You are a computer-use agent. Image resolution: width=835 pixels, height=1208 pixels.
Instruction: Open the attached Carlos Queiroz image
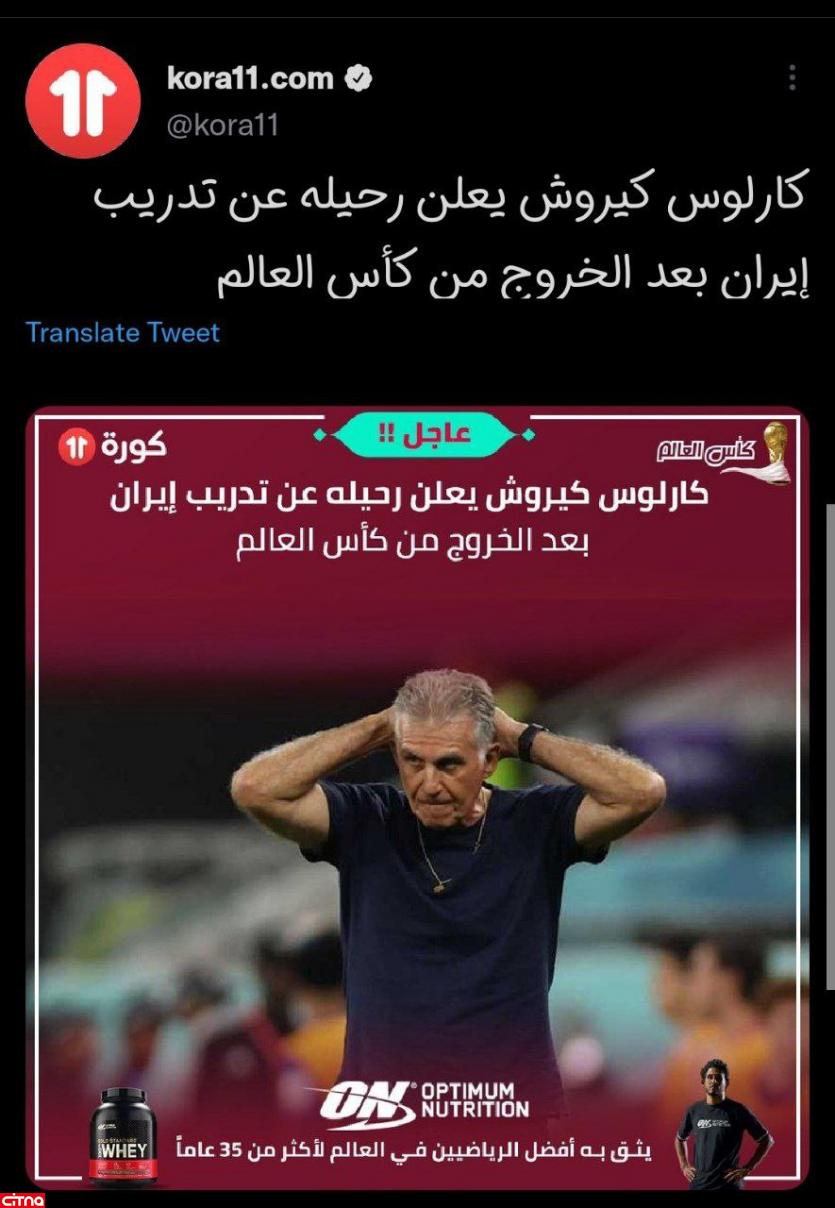[x=417, y=800]
